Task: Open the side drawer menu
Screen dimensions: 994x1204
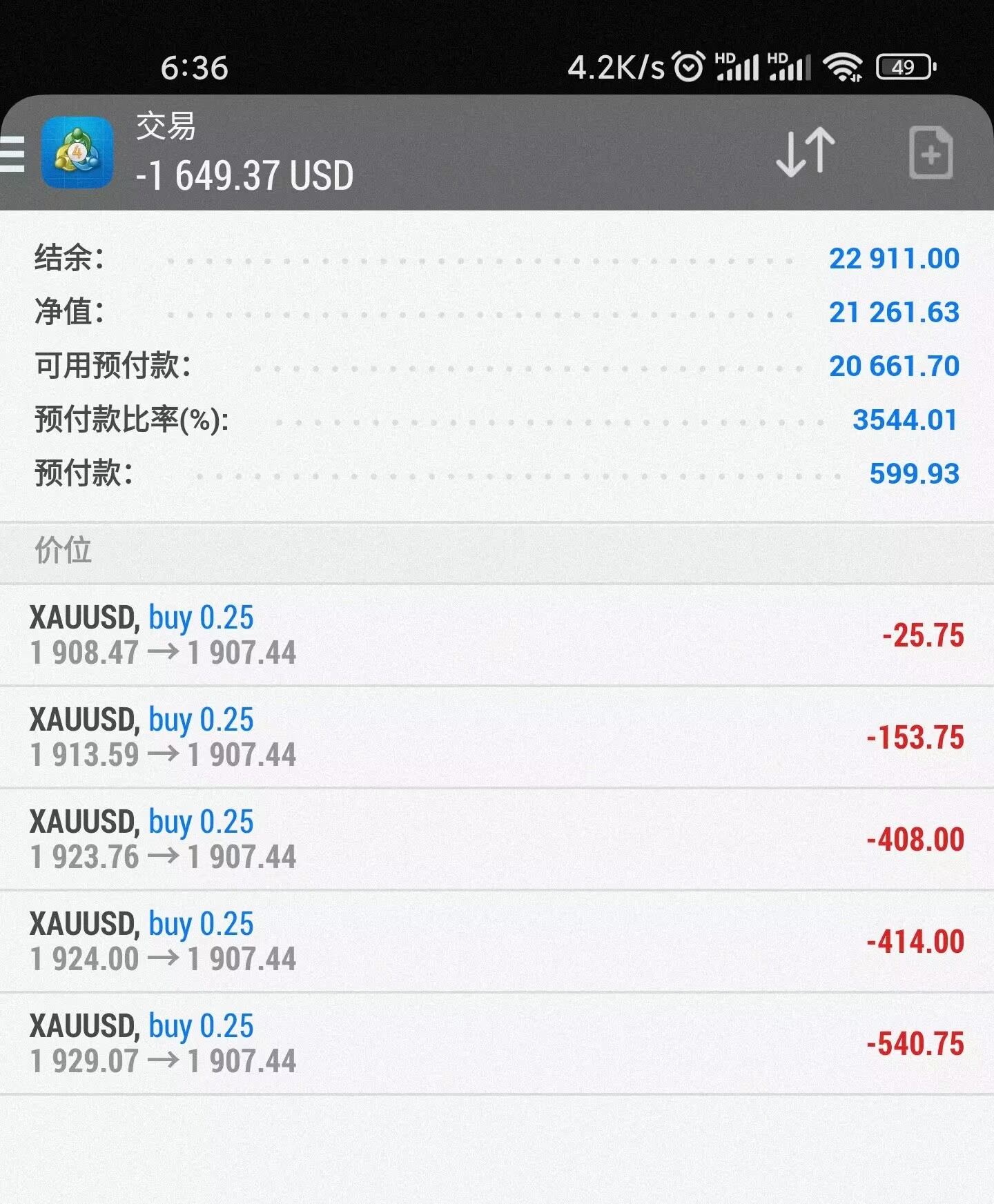Action: (12, 153)
